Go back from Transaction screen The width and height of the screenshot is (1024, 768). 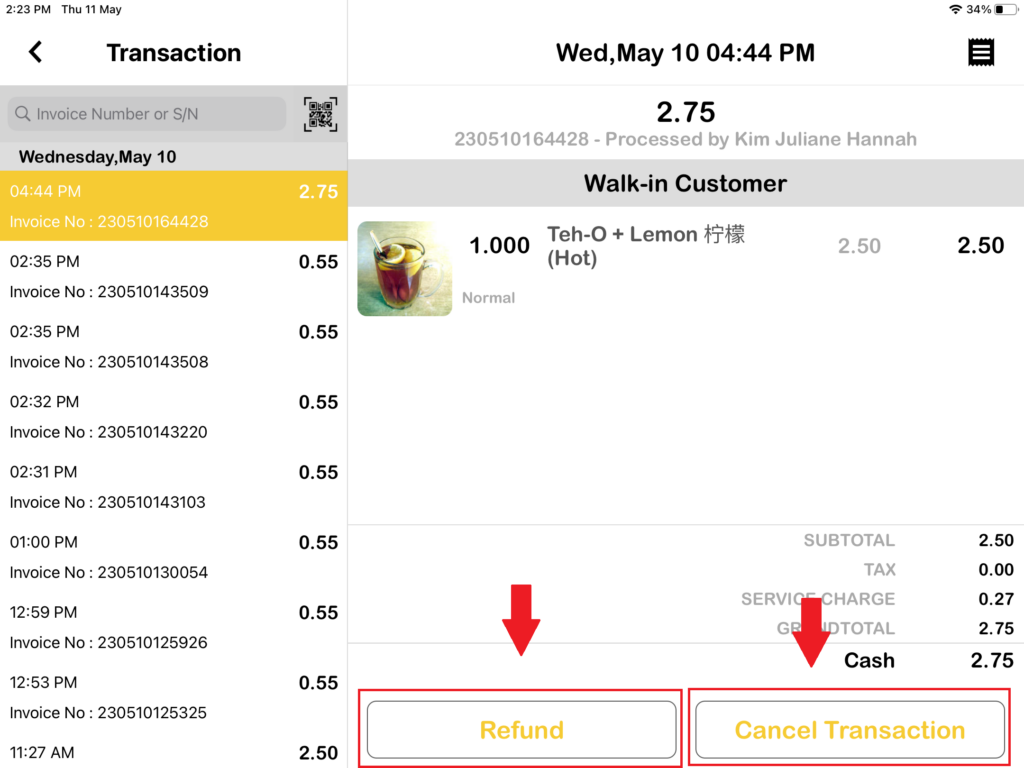pos(36,52)
